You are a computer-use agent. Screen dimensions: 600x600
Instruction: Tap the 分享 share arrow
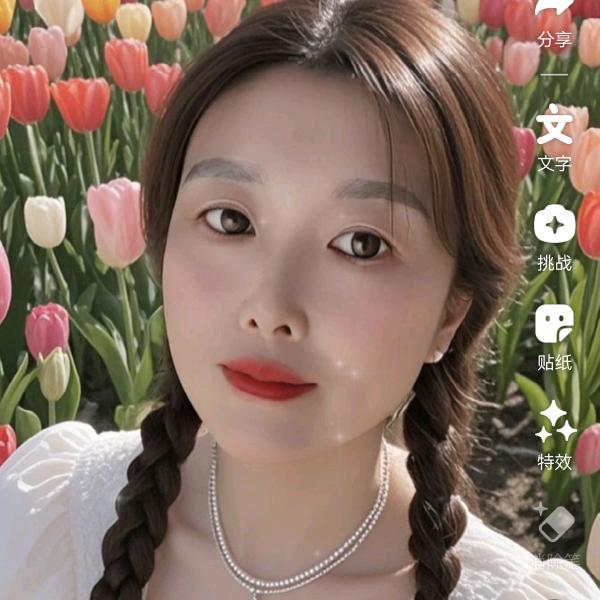tap(555, 12)
